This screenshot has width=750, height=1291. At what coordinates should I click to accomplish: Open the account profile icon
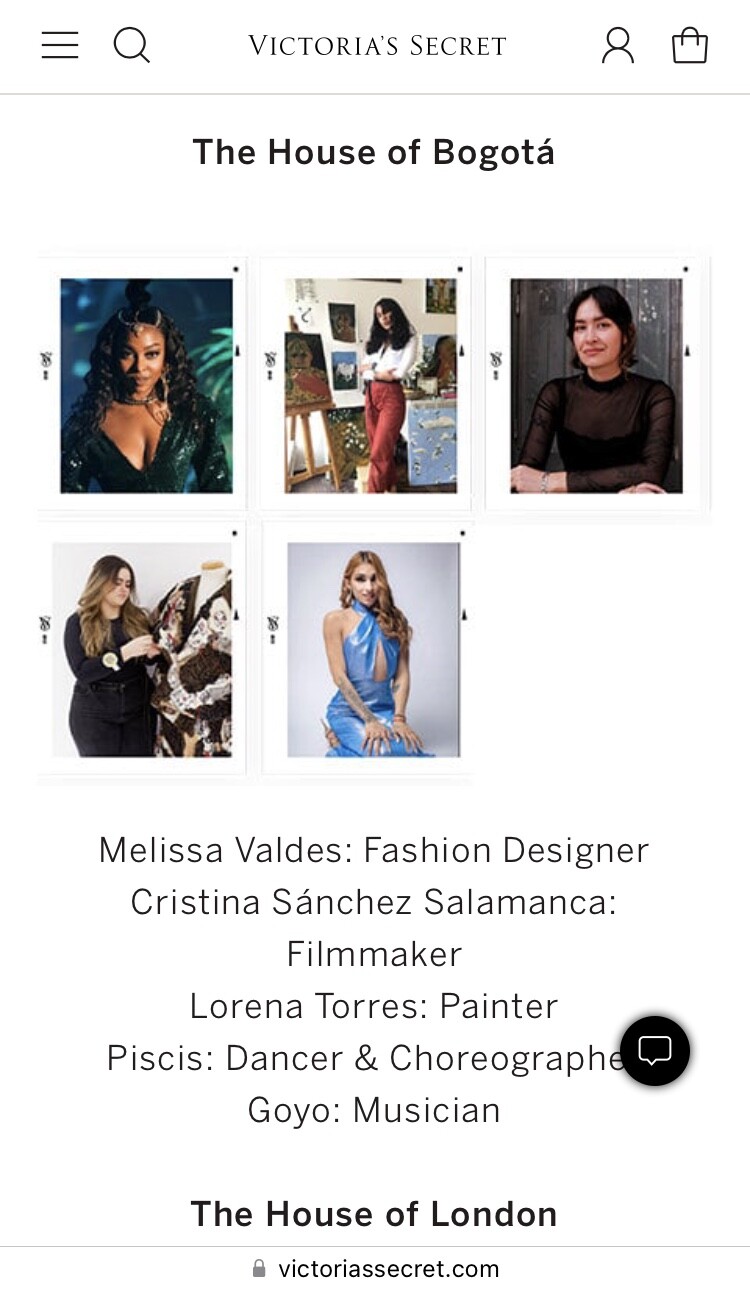[x=618, y=45]
